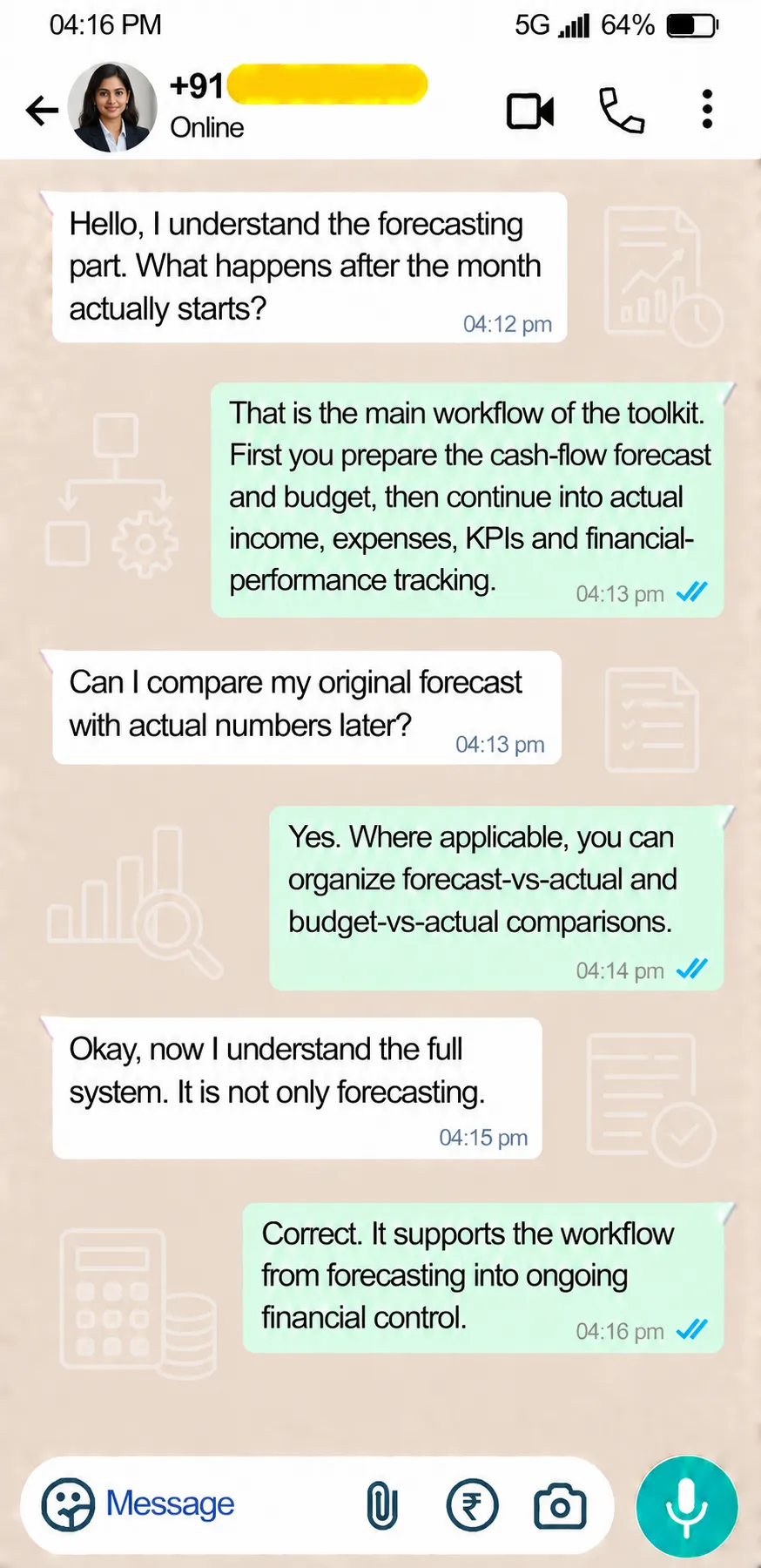Tap the microphone voice message button
Screen dimensions: 761x1568
tap(687, 1506)
